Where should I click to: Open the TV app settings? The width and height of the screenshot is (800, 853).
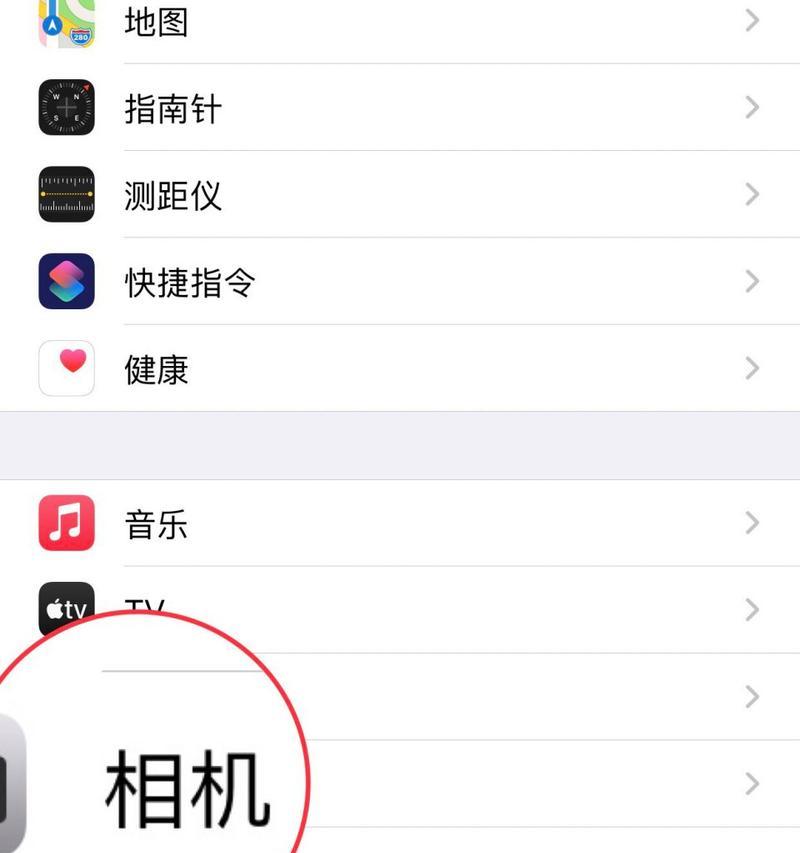pyautogui.click(x=500, y=609)
